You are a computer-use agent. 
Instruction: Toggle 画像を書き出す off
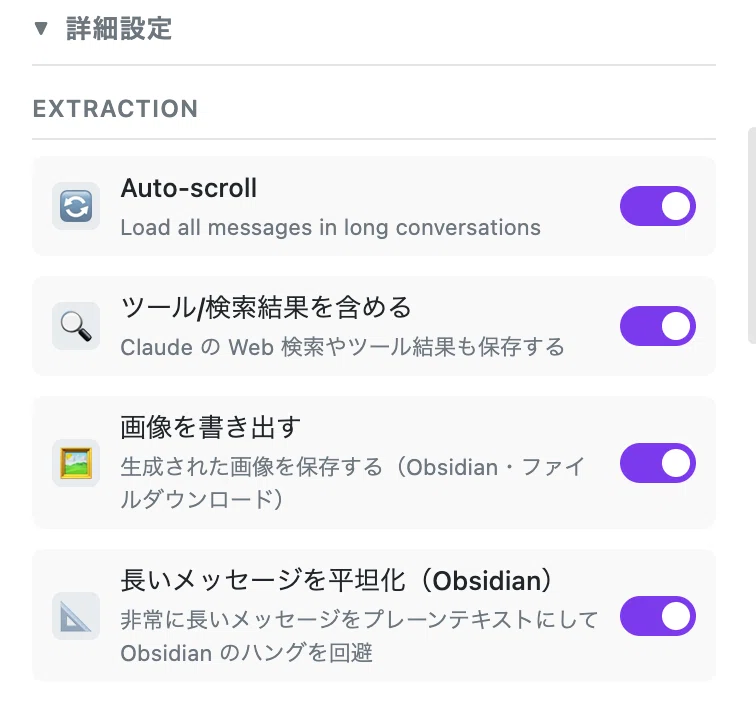658,463
